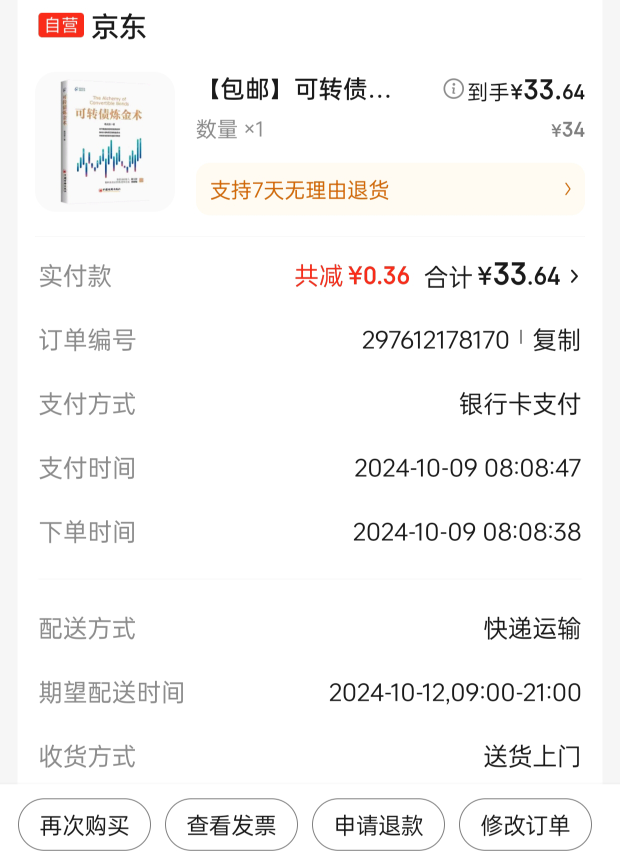Expand the 合计 ¥33.64 payment details chevron
This screenshot has width=620, height=865.
574,276
